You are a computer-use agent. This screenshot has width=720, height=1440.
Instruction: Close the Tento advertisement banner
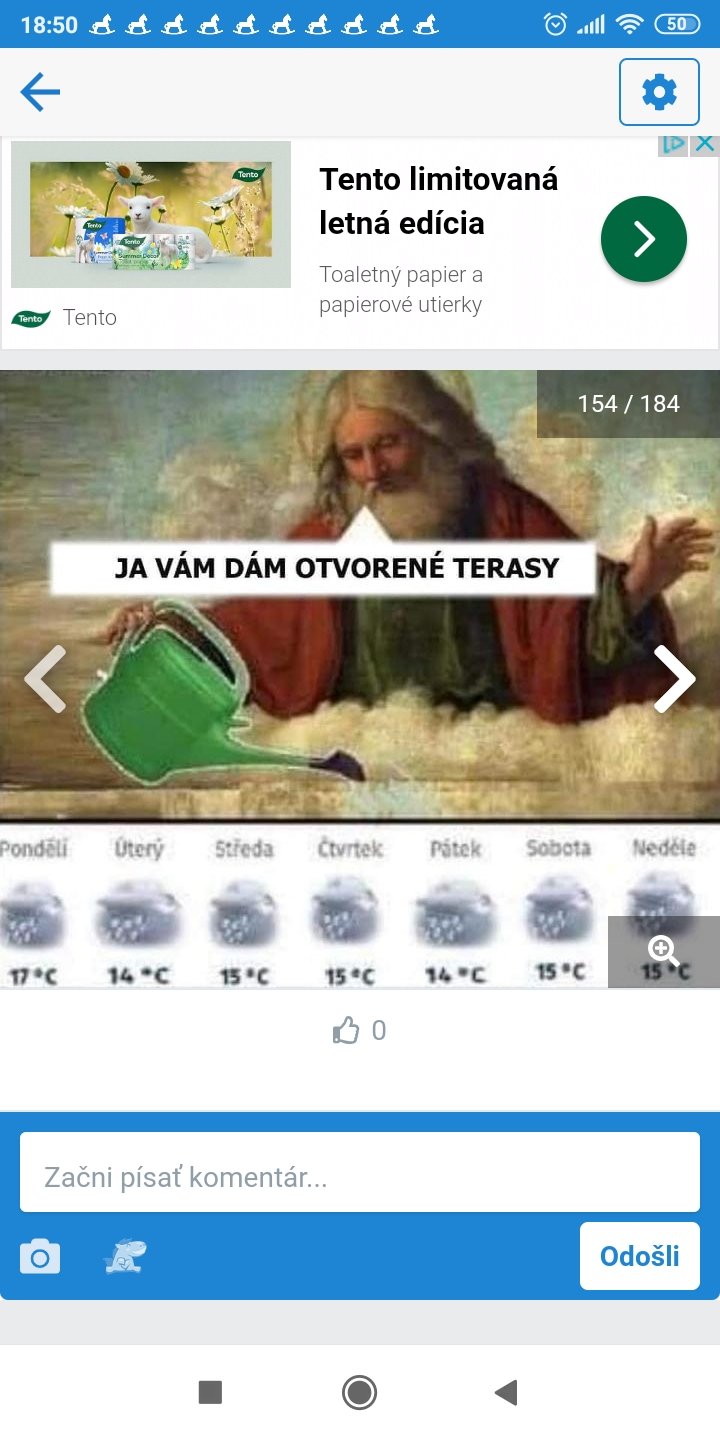[705, 145]
